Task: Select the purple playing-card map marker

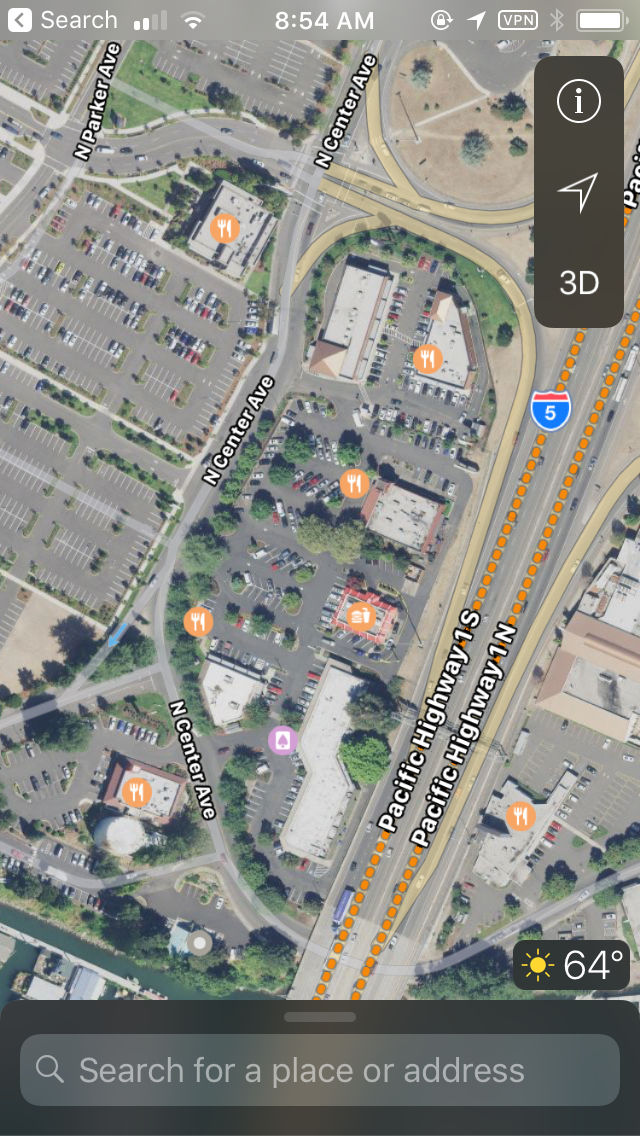Action: coord(282,740)
